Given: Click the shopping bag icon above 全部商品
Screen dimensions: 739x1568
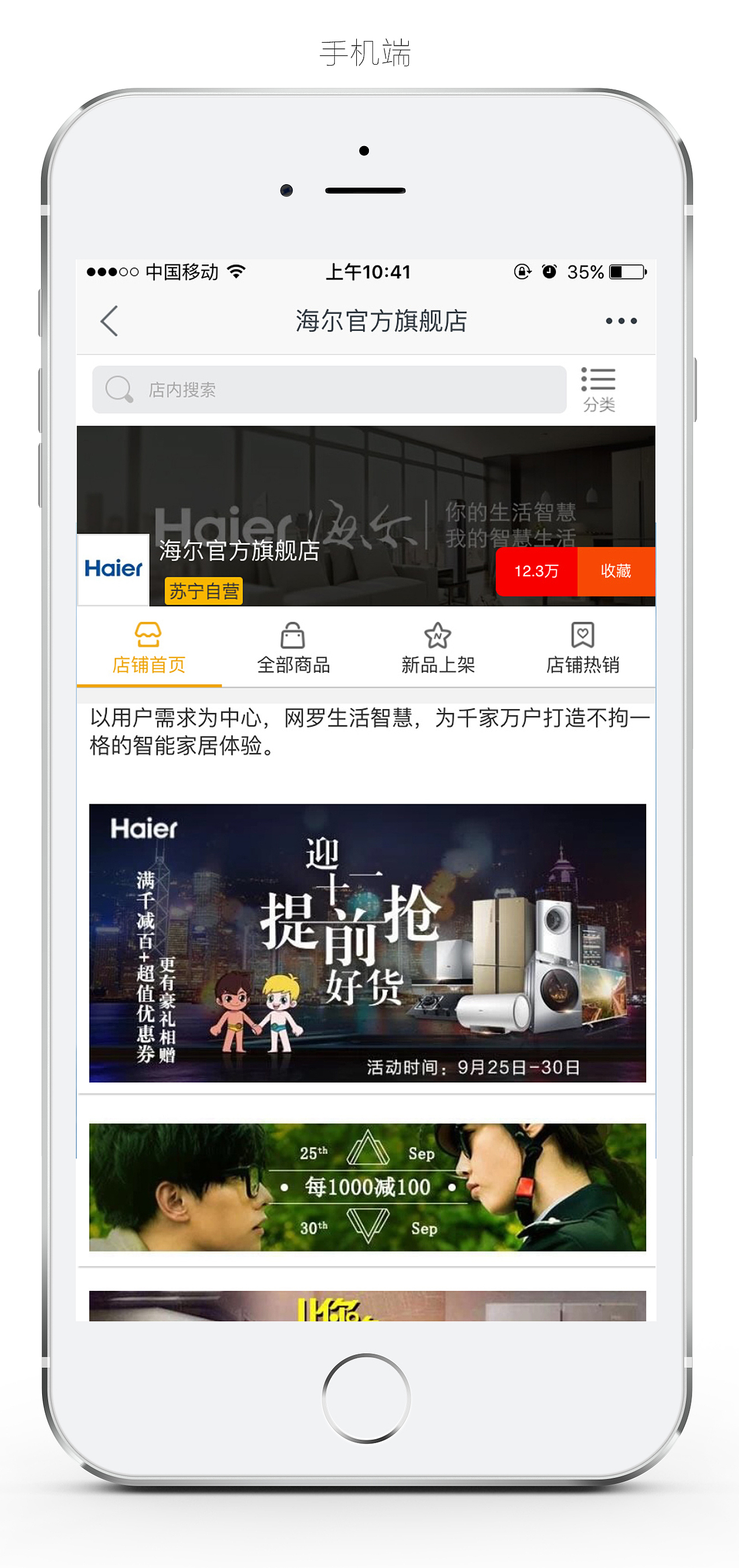Looking at the screenshot, I should click(x=293, y=635).
